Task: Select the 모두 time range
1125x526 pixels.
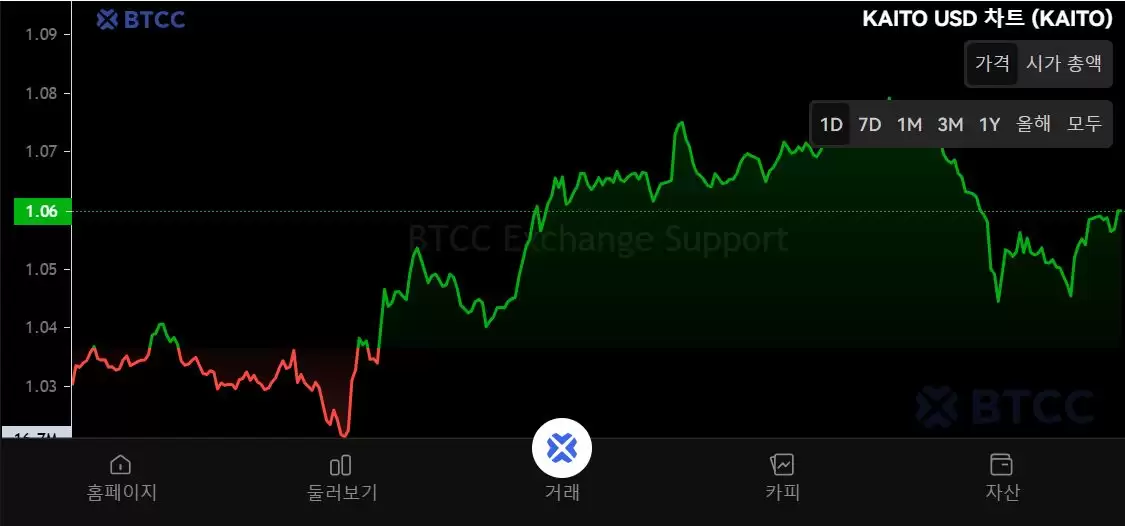Action: point(1084,125)
